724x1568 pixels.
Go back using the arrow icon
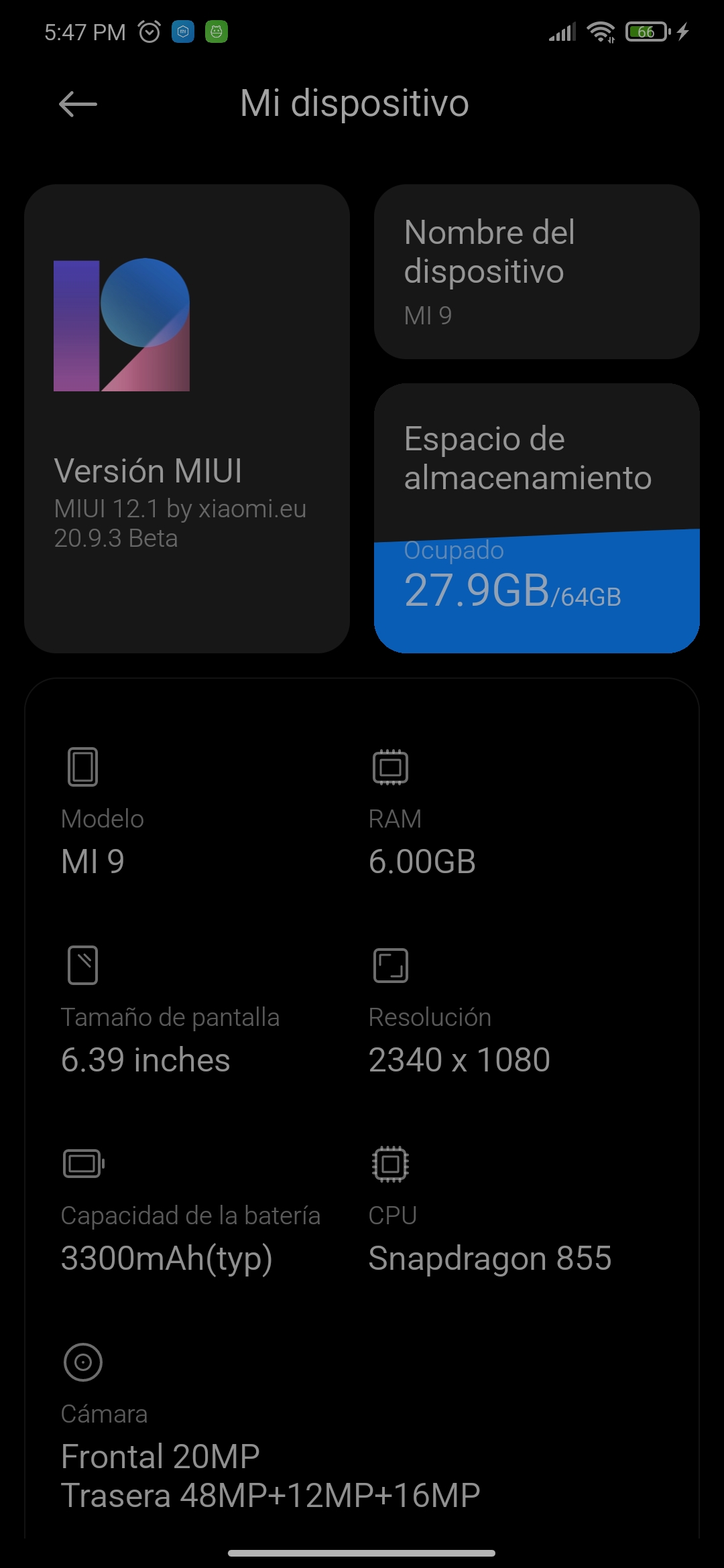click(78, 104)
